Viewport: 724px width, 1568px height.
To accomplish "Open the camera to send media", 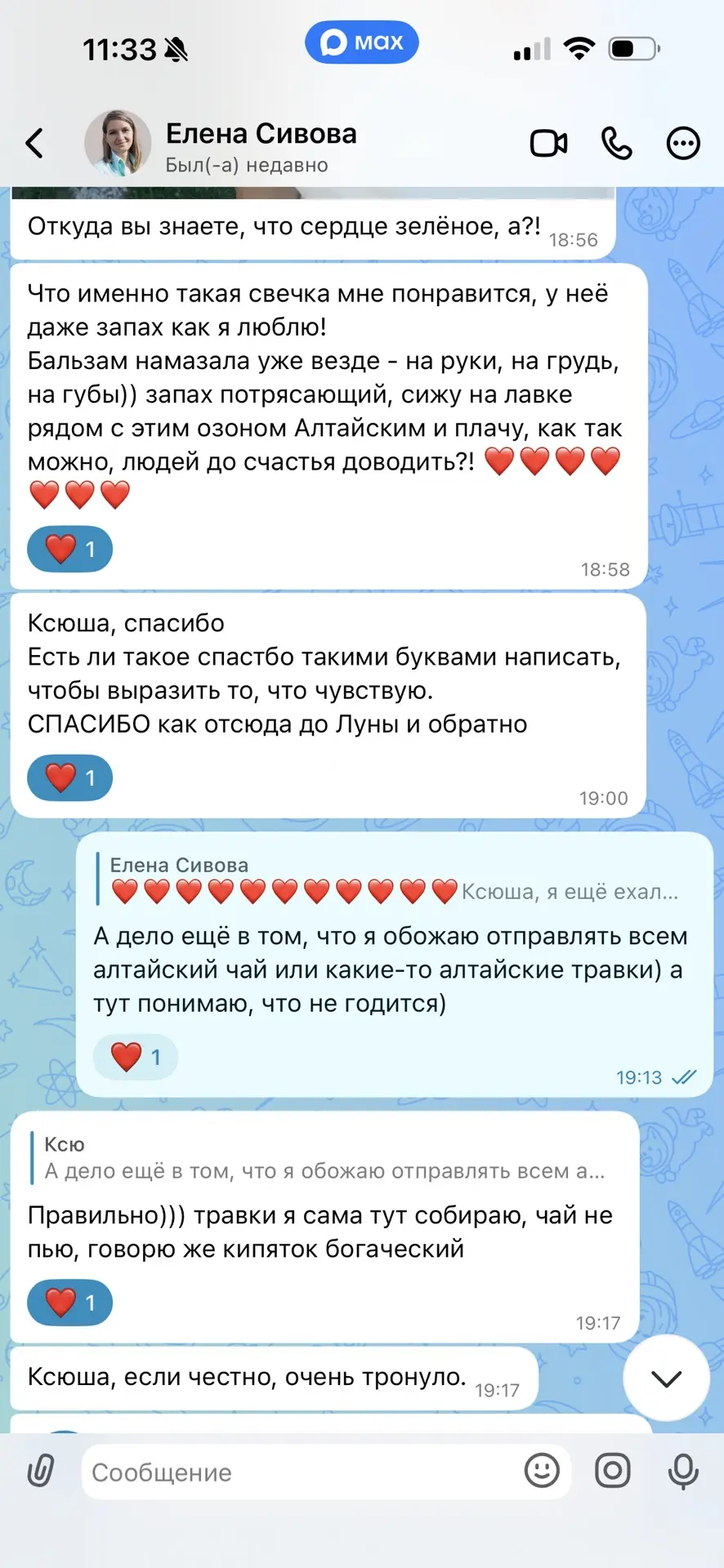I will coord(613,1471).
